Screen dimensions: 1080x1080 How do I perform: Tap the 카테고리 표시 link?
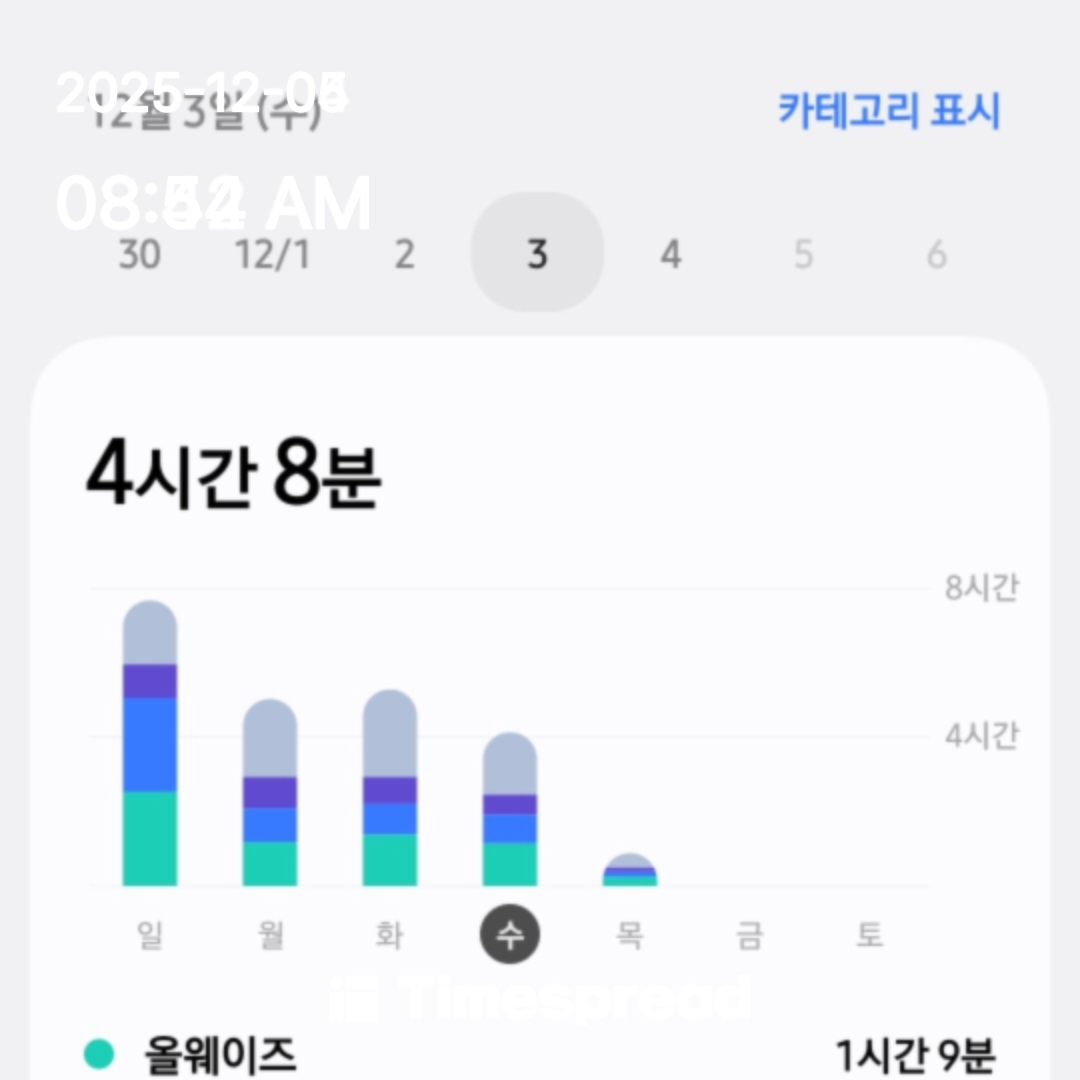(889, 110)
